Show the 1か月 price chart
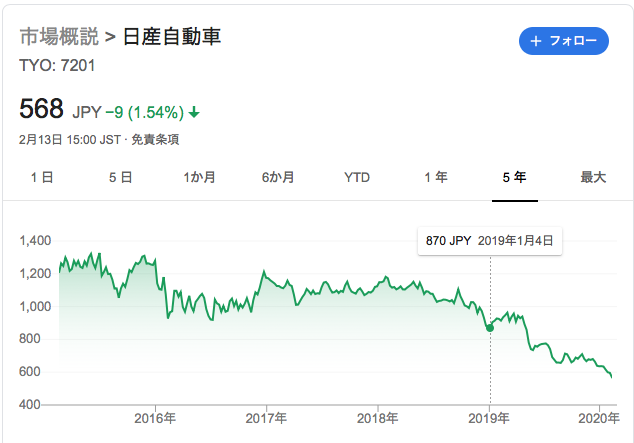 click(200, 177)
